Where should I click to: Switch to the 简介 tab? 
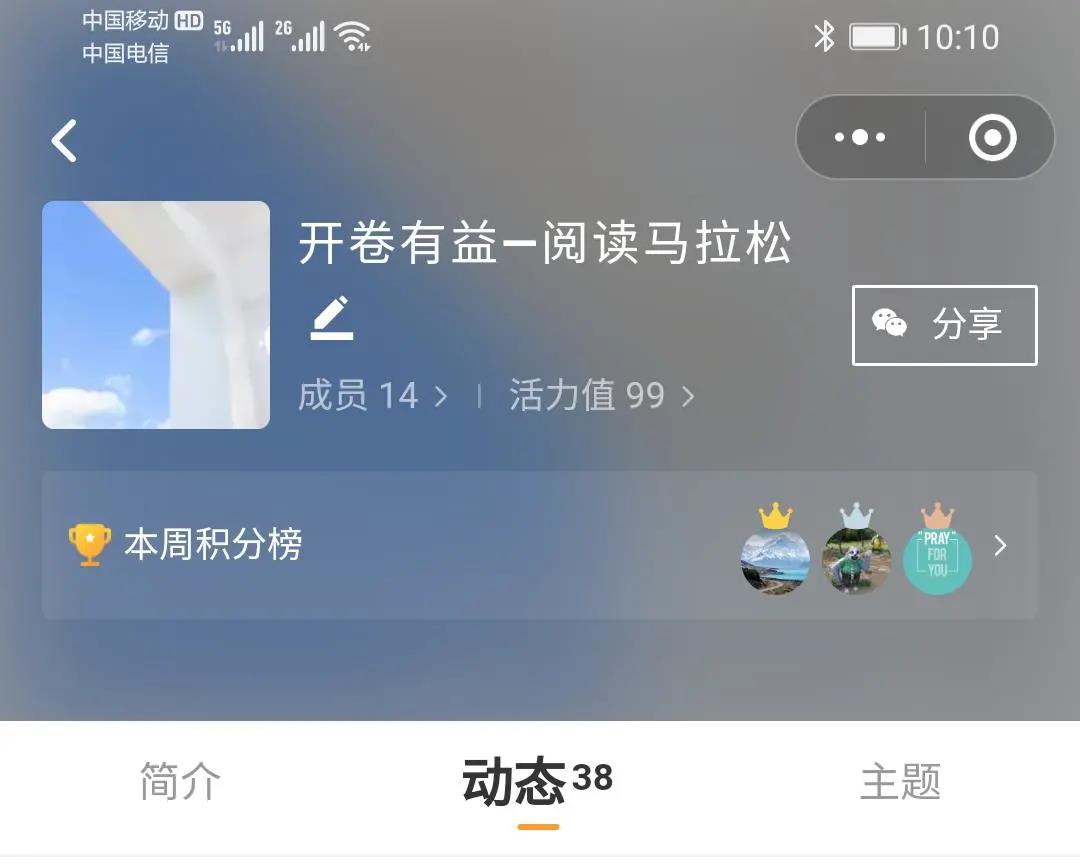(180, 782)
